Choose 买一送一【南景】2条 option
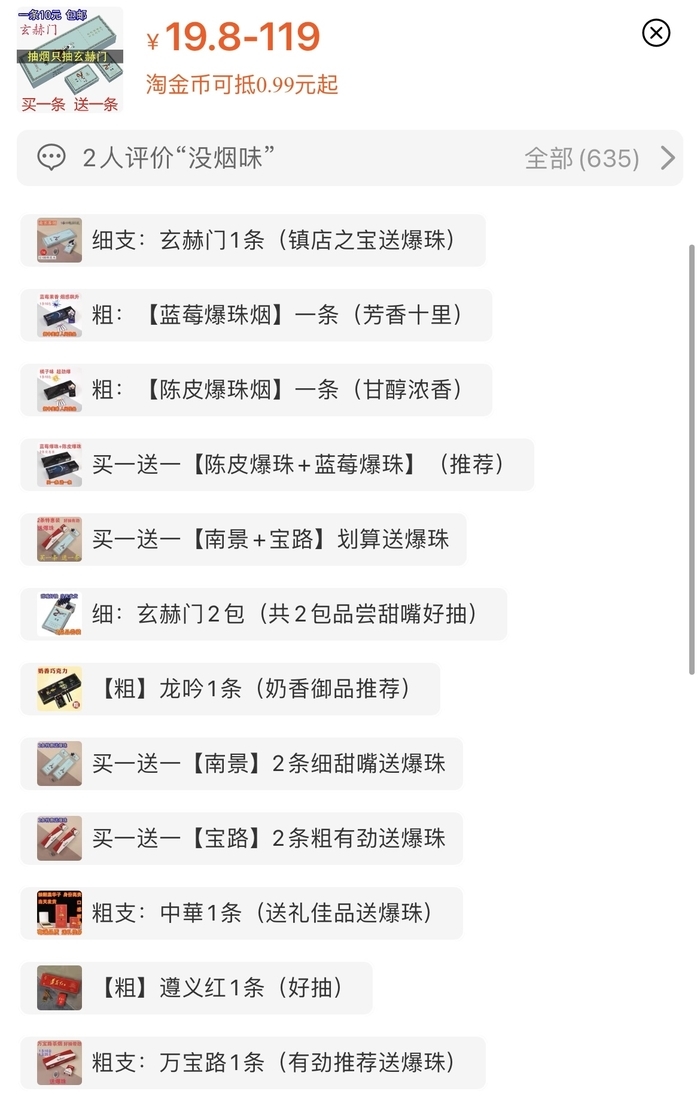Viewport: 700px width, 1100px height. 241,764
